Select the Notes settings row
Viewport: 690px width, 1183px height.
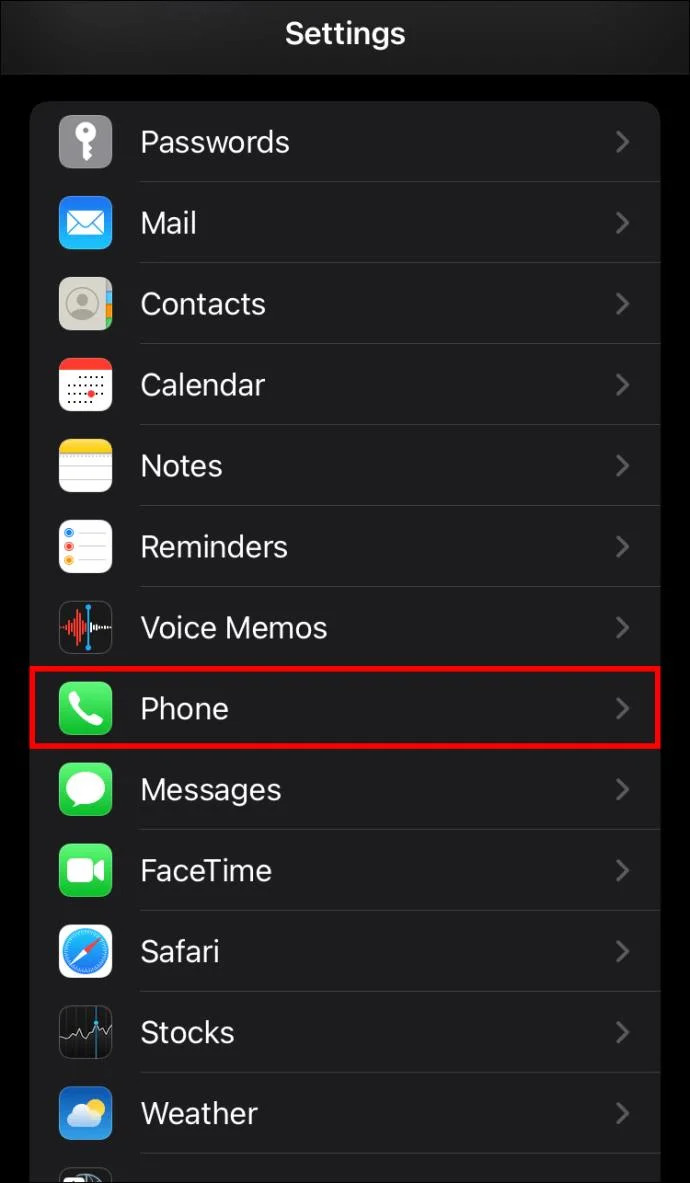point(345,466)
